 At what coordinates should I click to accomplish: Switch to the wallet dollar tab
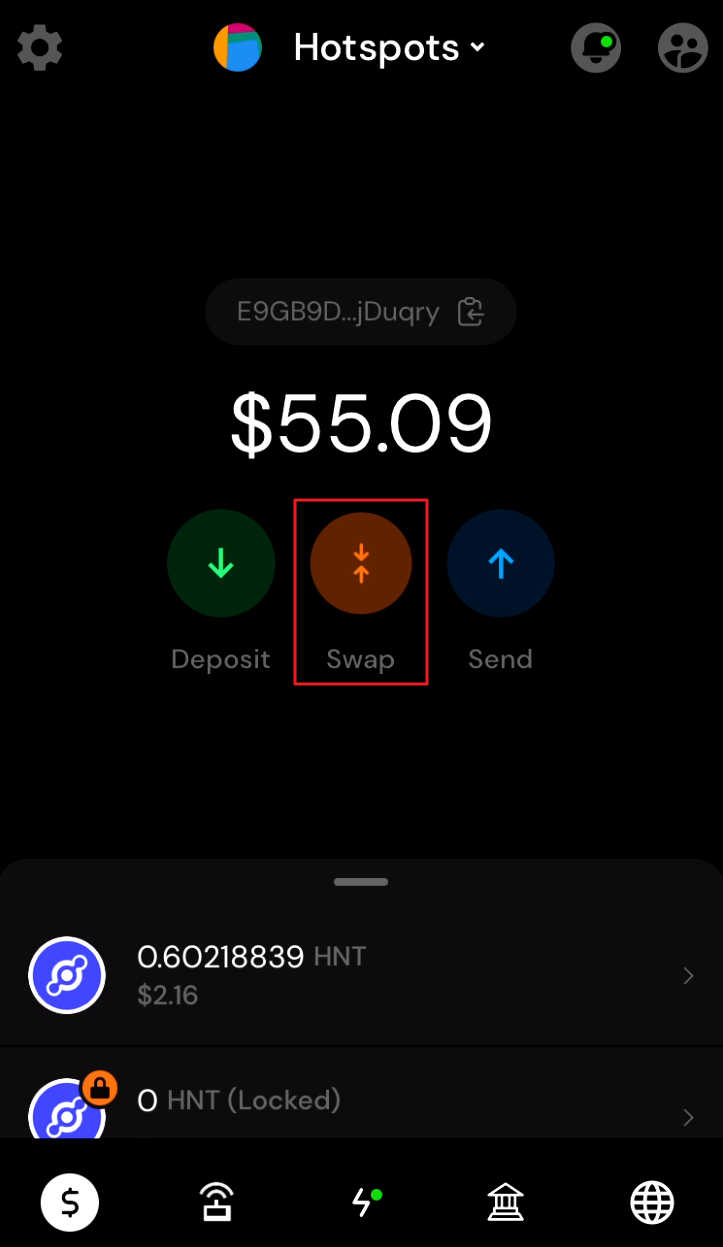[70, 1202]
